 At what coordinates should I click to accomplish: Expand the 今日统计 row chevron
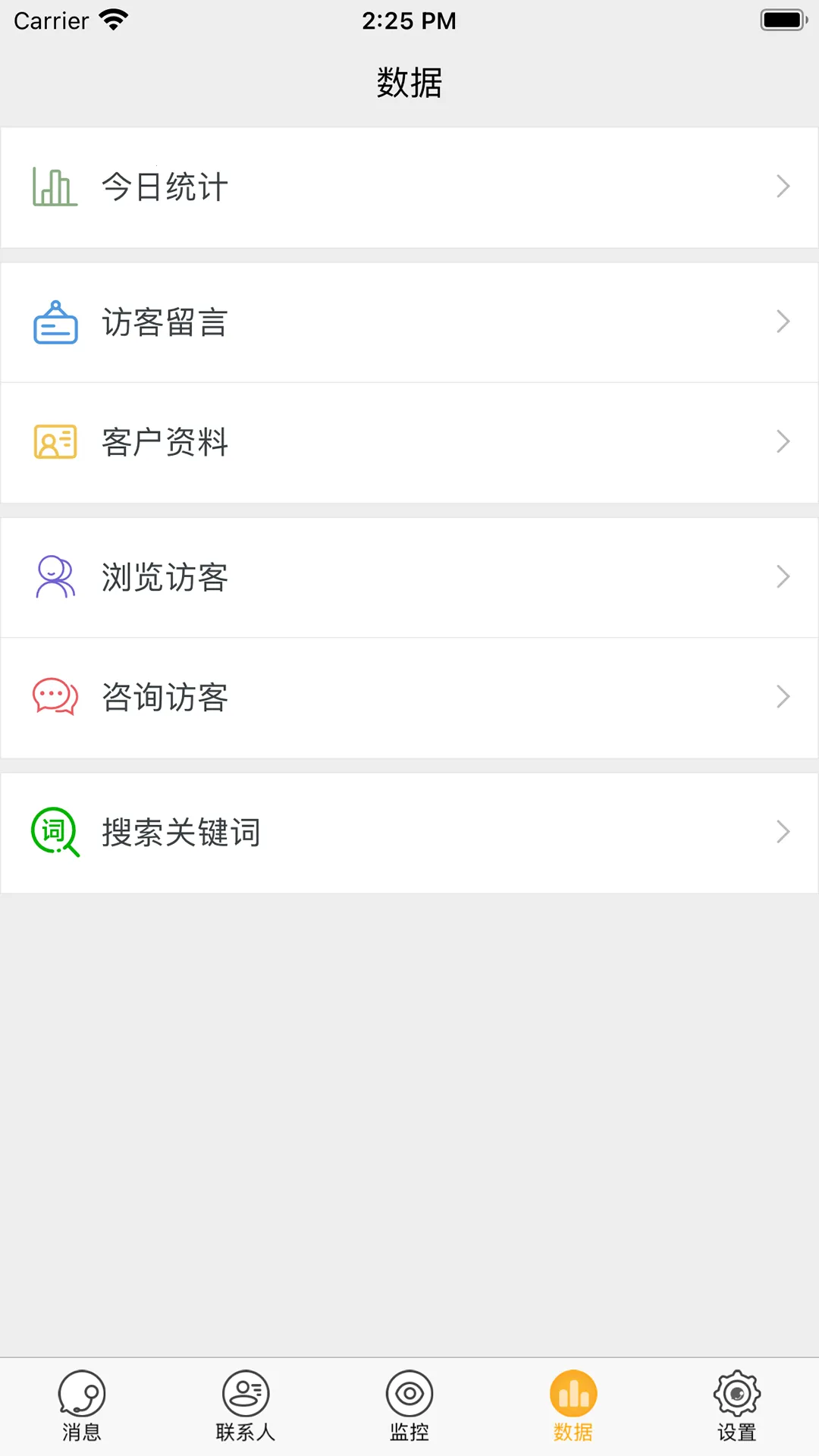[x=783, y=186]
